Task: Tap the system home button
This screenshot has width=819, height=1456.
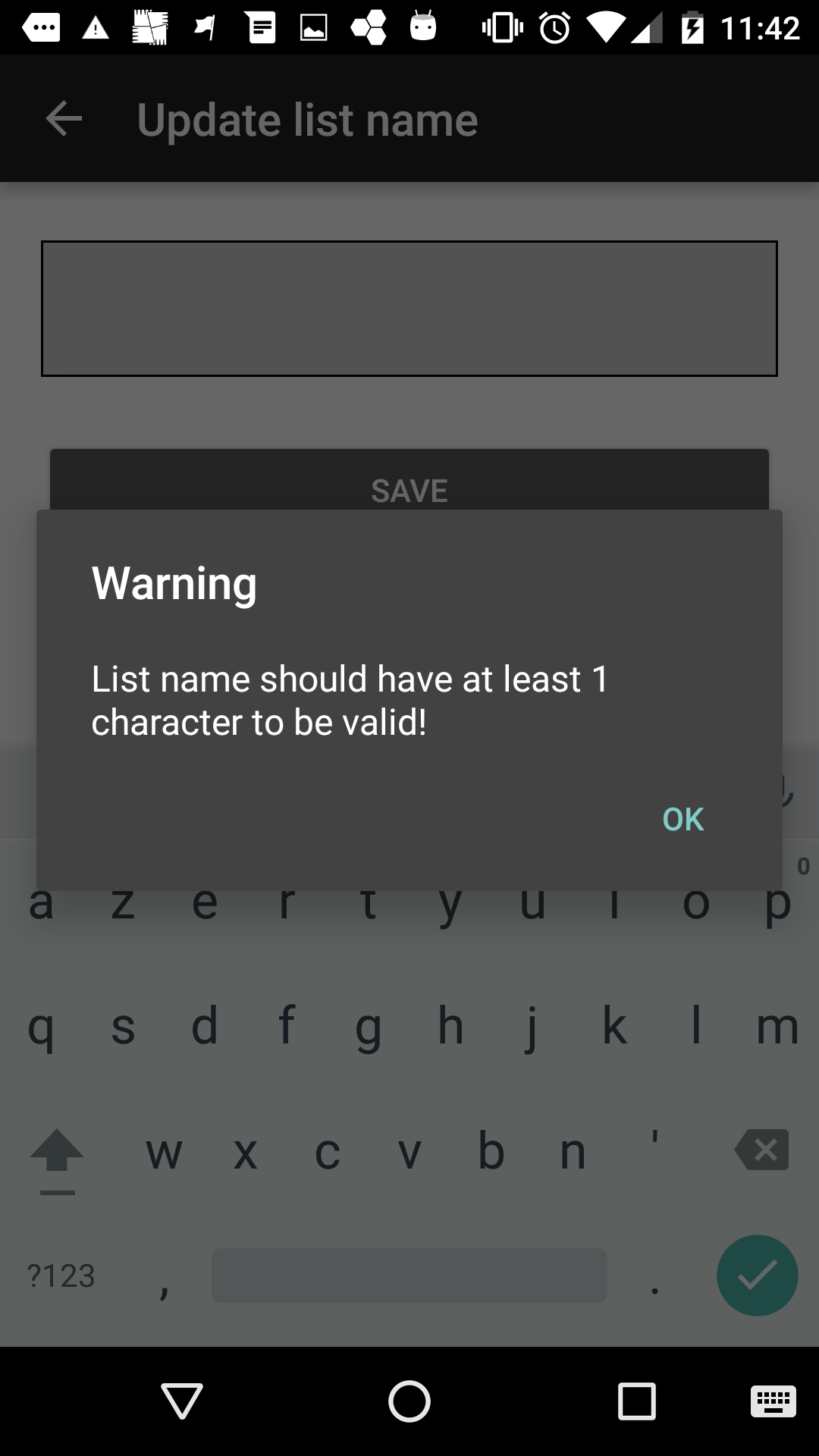Action: coord(409,1401)
